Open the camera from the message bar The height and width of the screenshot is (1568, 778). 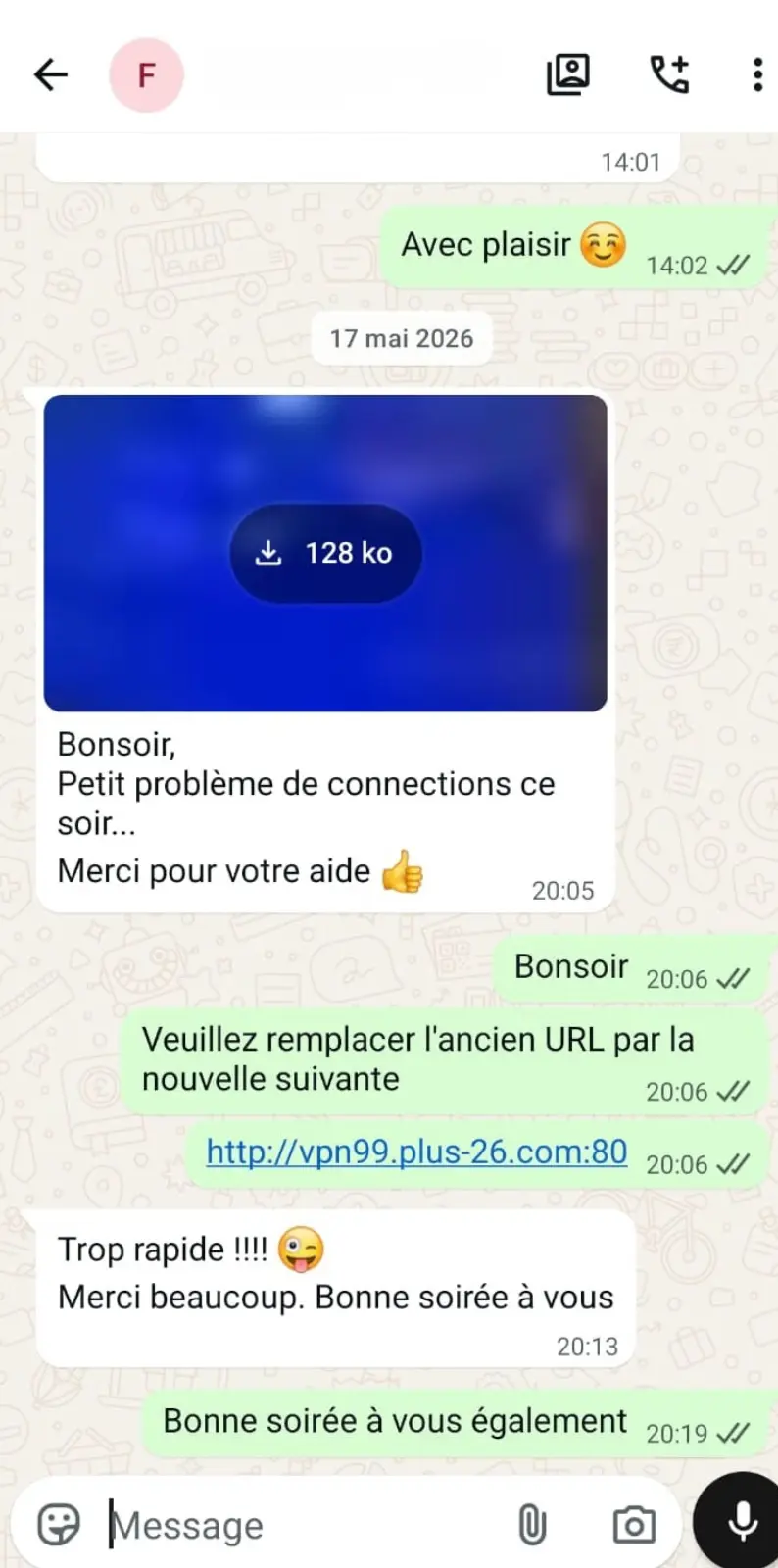(x=634, y=1525)
